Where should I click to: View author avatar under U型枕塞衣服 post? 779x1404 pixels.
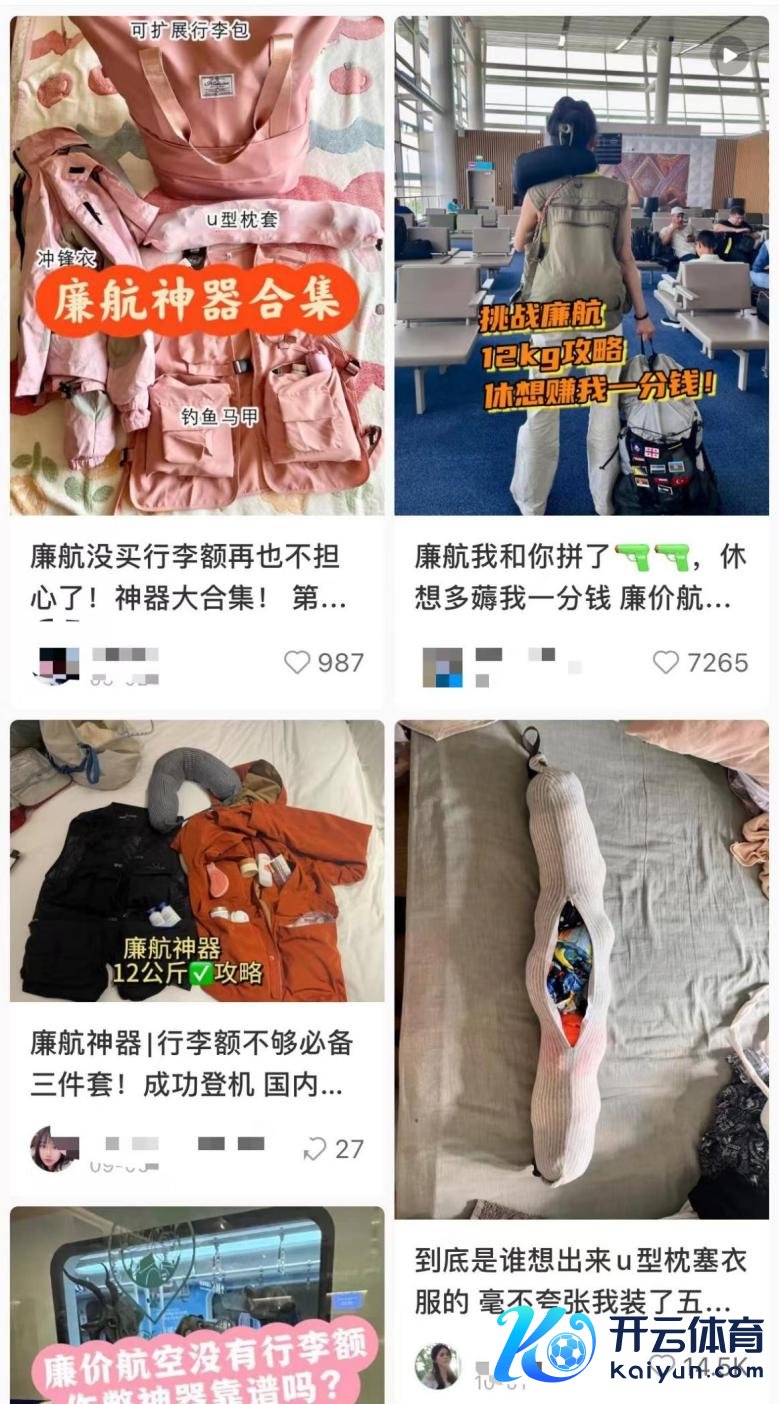pos(437,1366)
